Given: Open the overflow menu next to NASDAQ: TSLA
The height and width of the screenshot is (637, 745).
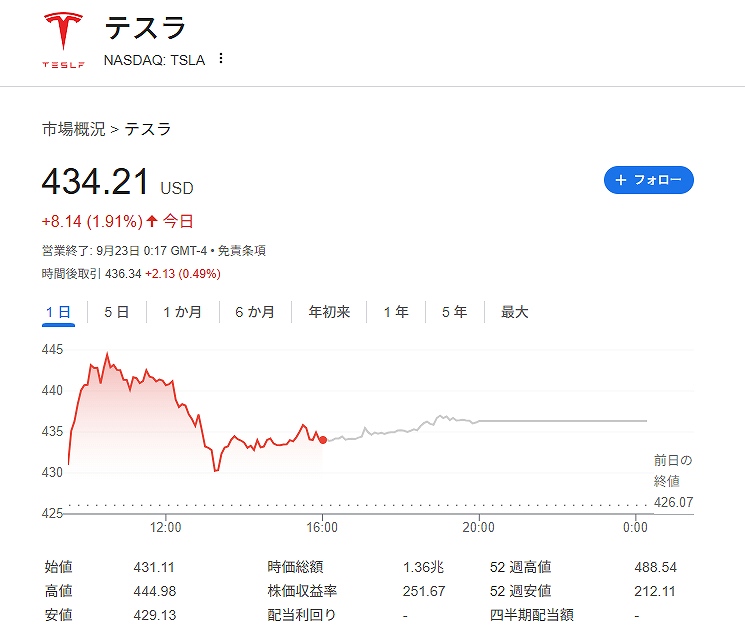Looking at the screenshot, I should coord(221,59).
